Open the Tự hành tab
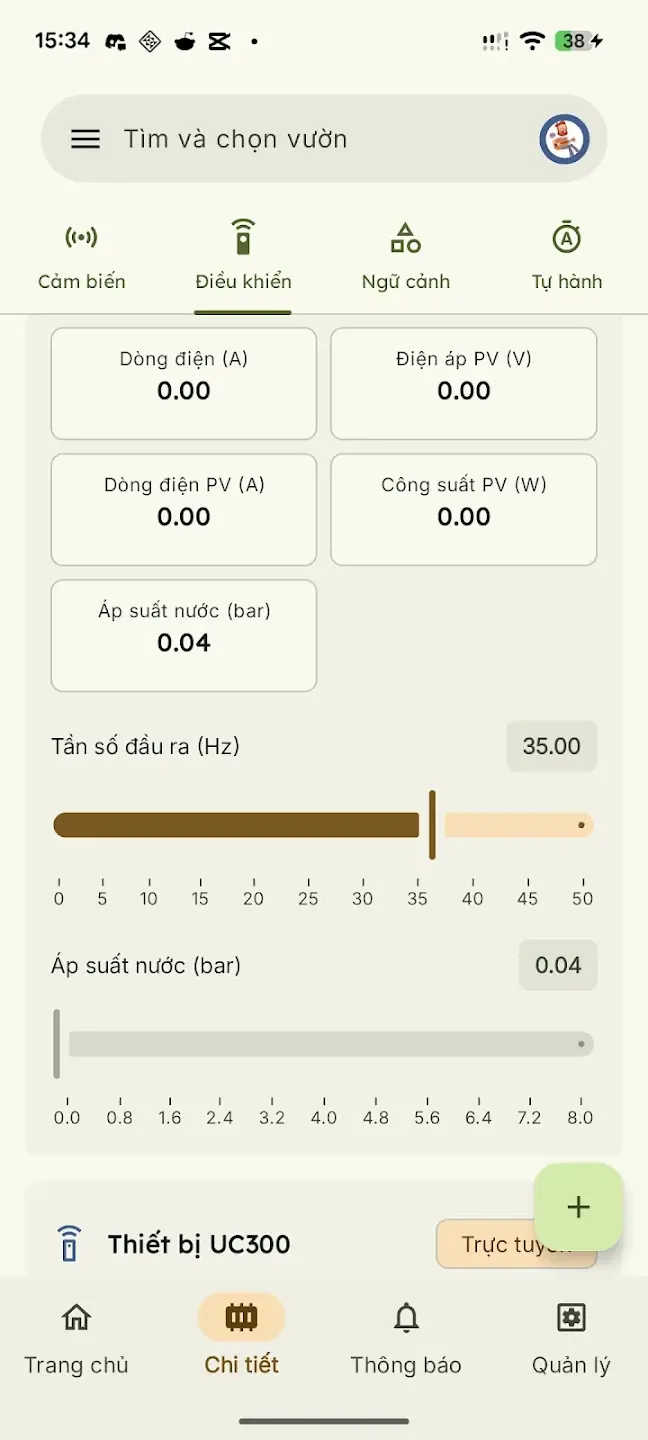 (567, 256)
